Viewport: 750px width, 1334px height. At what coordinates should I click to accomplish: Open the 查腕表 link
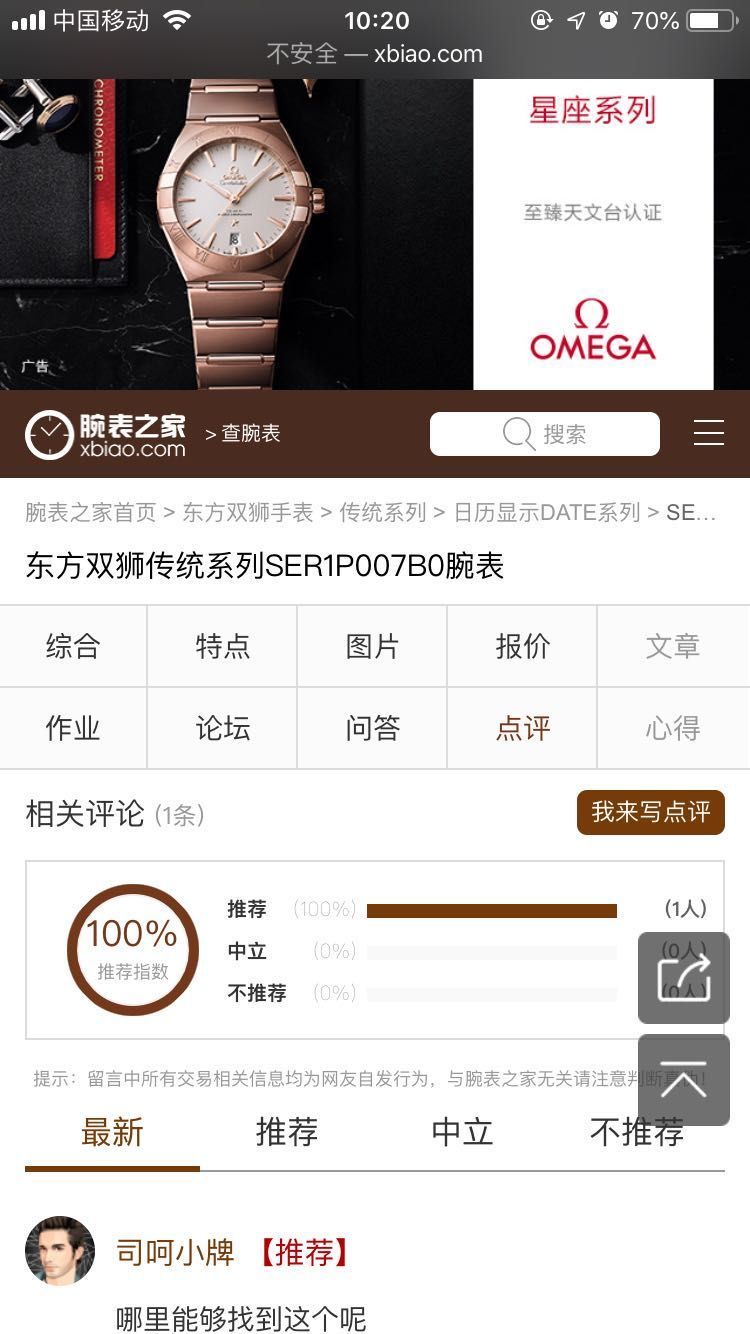pyautogui.click(x=243, y=433)
